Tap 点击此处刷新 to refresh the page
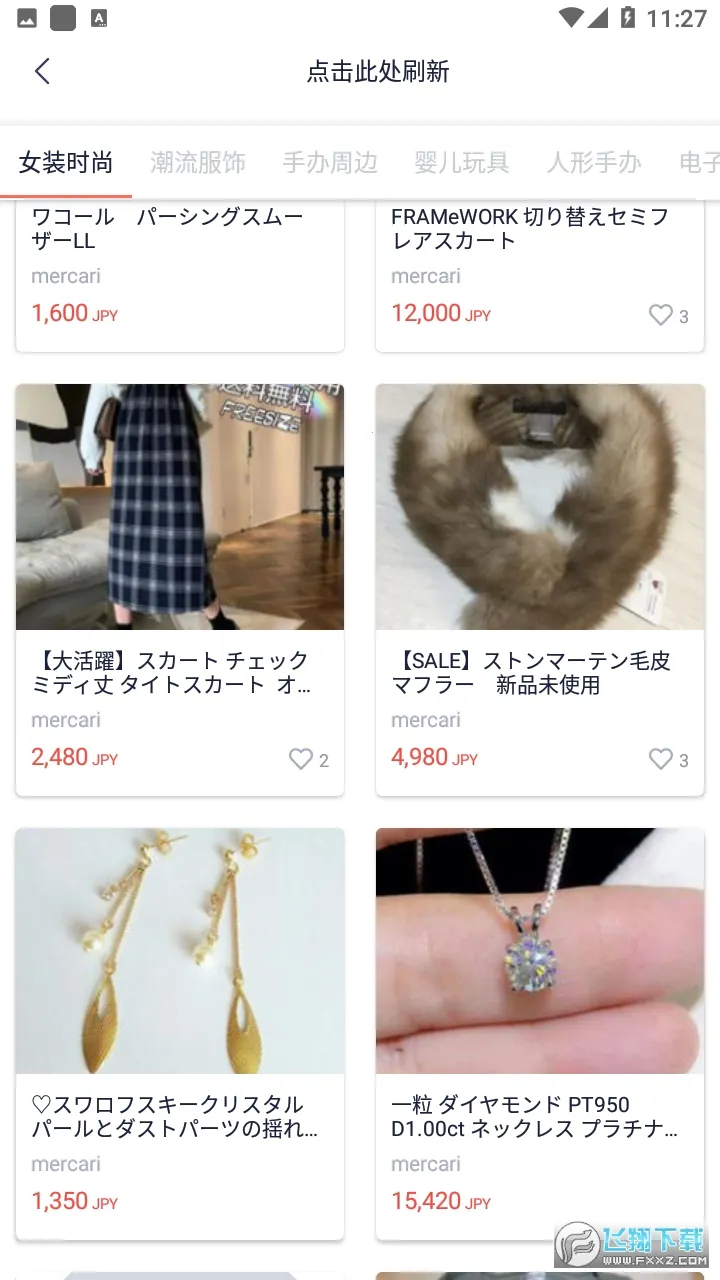The height and width of the screenshot is (1280, 720). point(378,72)
